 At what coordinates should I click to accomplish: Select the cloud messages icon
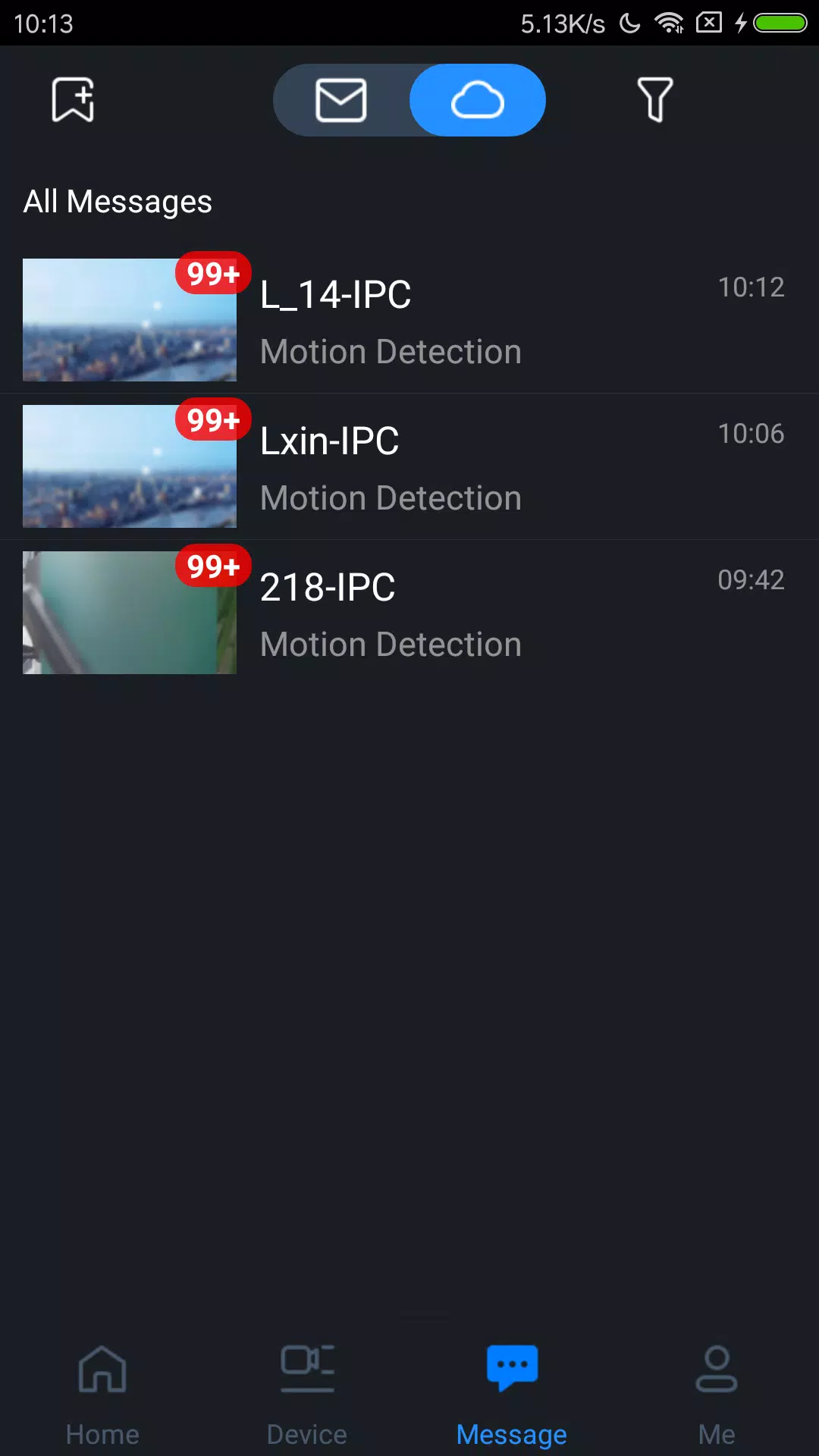[x=478, y=99]
